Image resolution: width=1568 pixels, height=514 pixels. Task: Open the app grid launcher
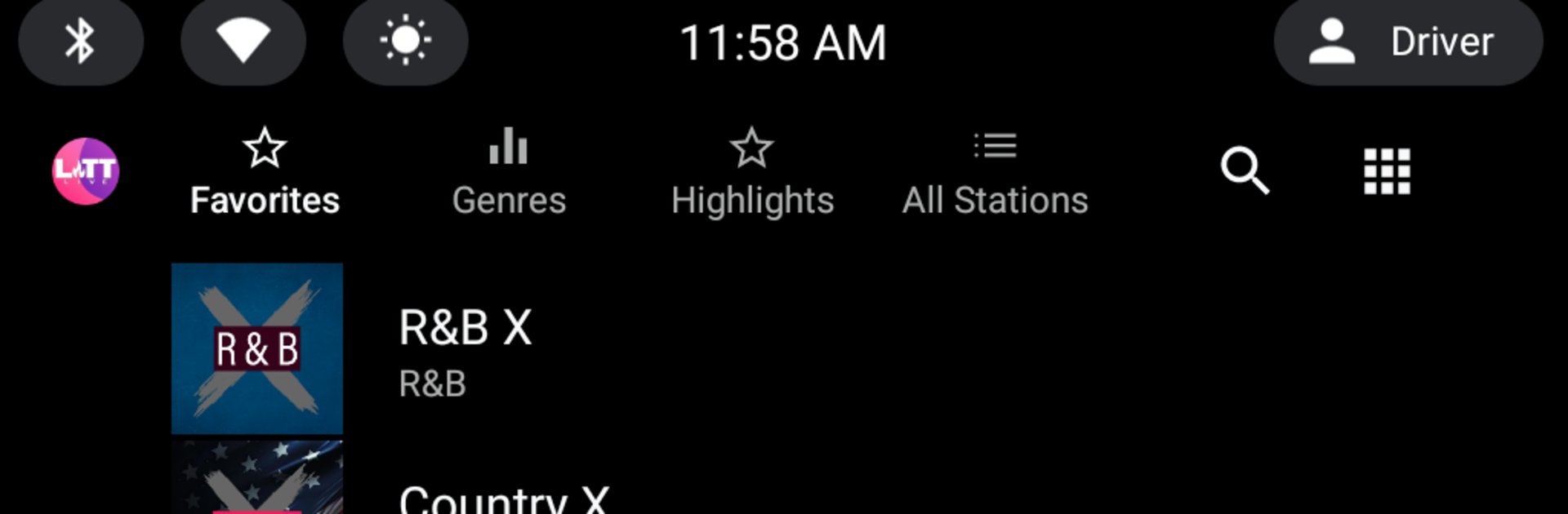coord(1387,171)
